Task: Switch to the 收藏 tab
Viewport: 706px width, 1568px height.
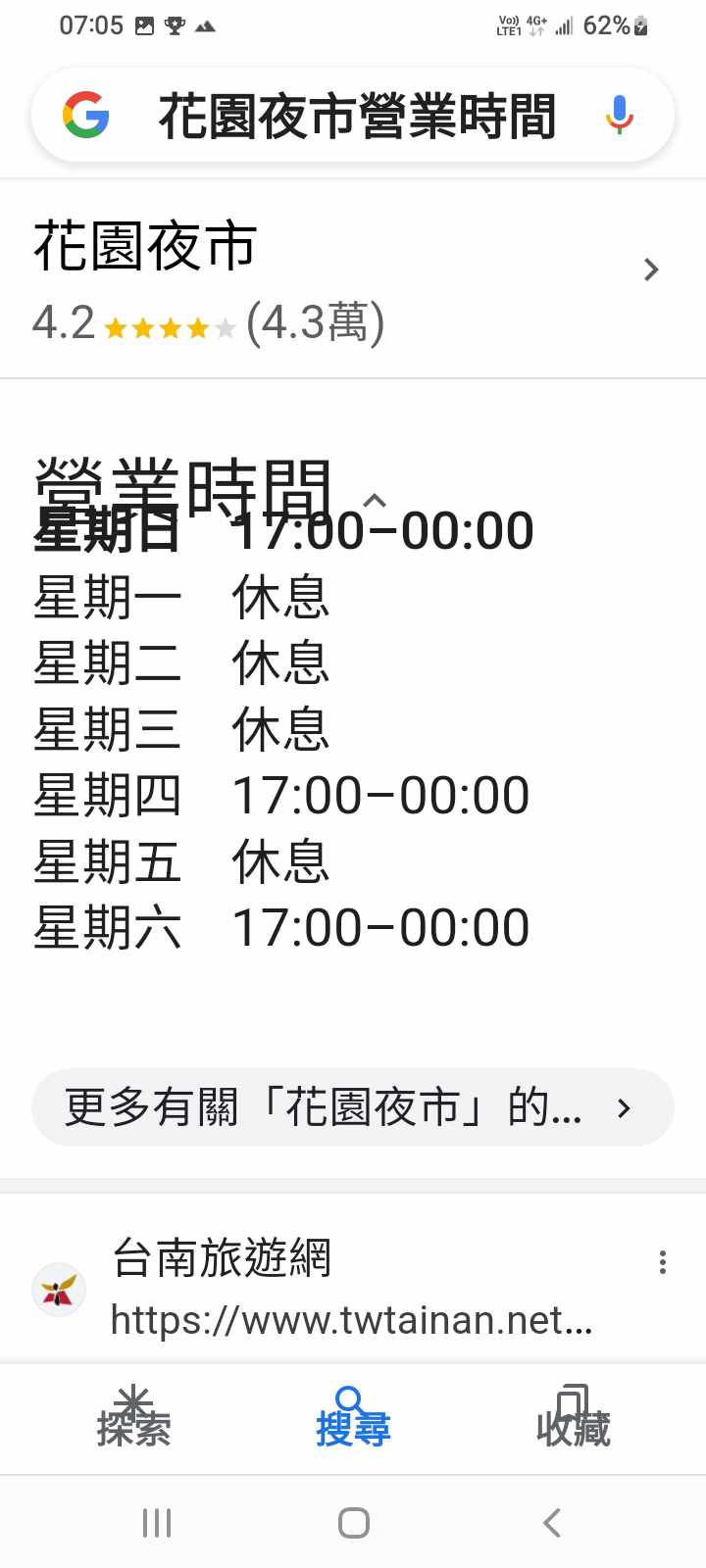Action: pos(573,1418)
